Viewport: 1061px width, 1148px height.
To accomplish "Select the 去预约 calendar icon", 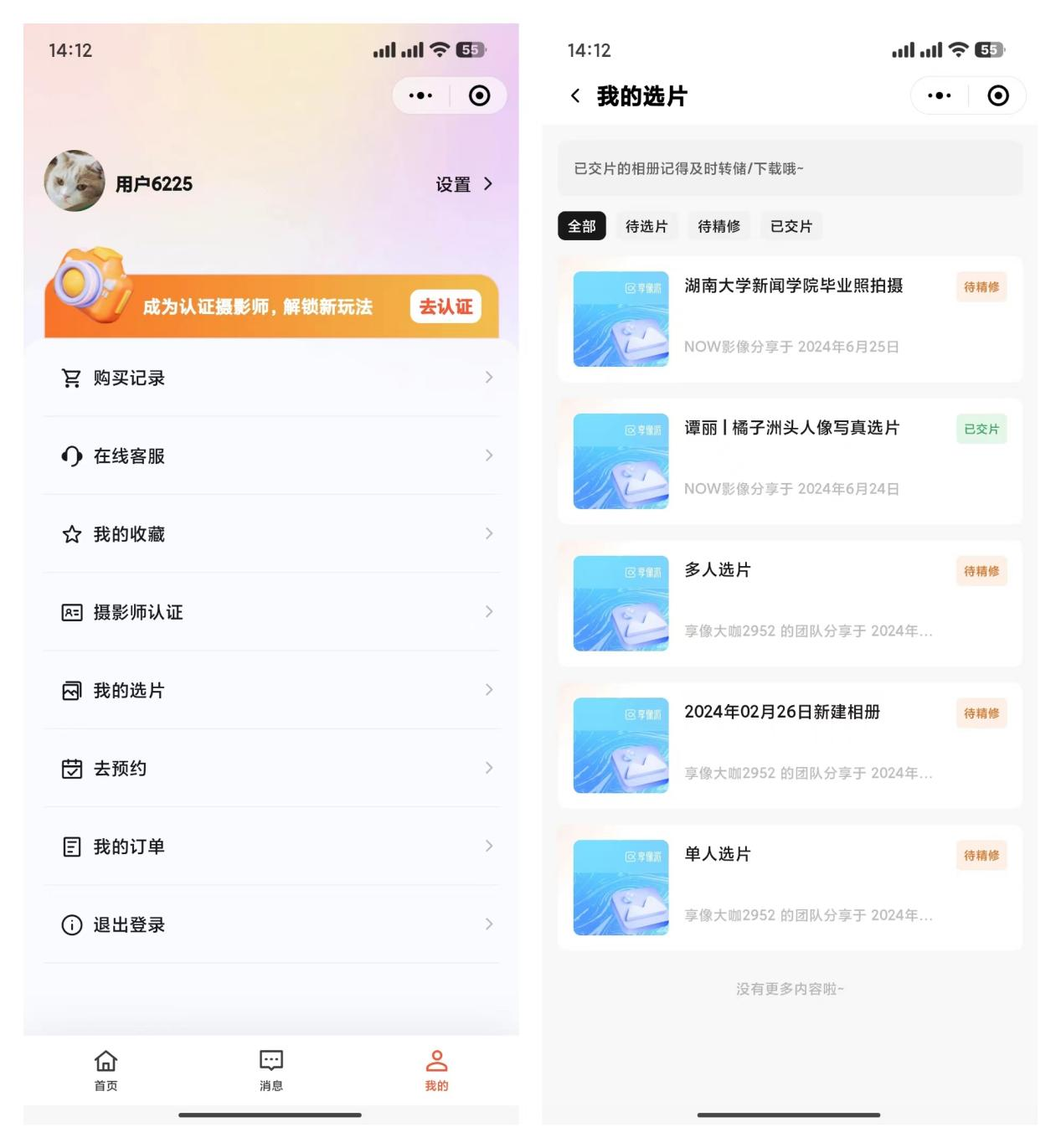I will (x=71, y=768).
